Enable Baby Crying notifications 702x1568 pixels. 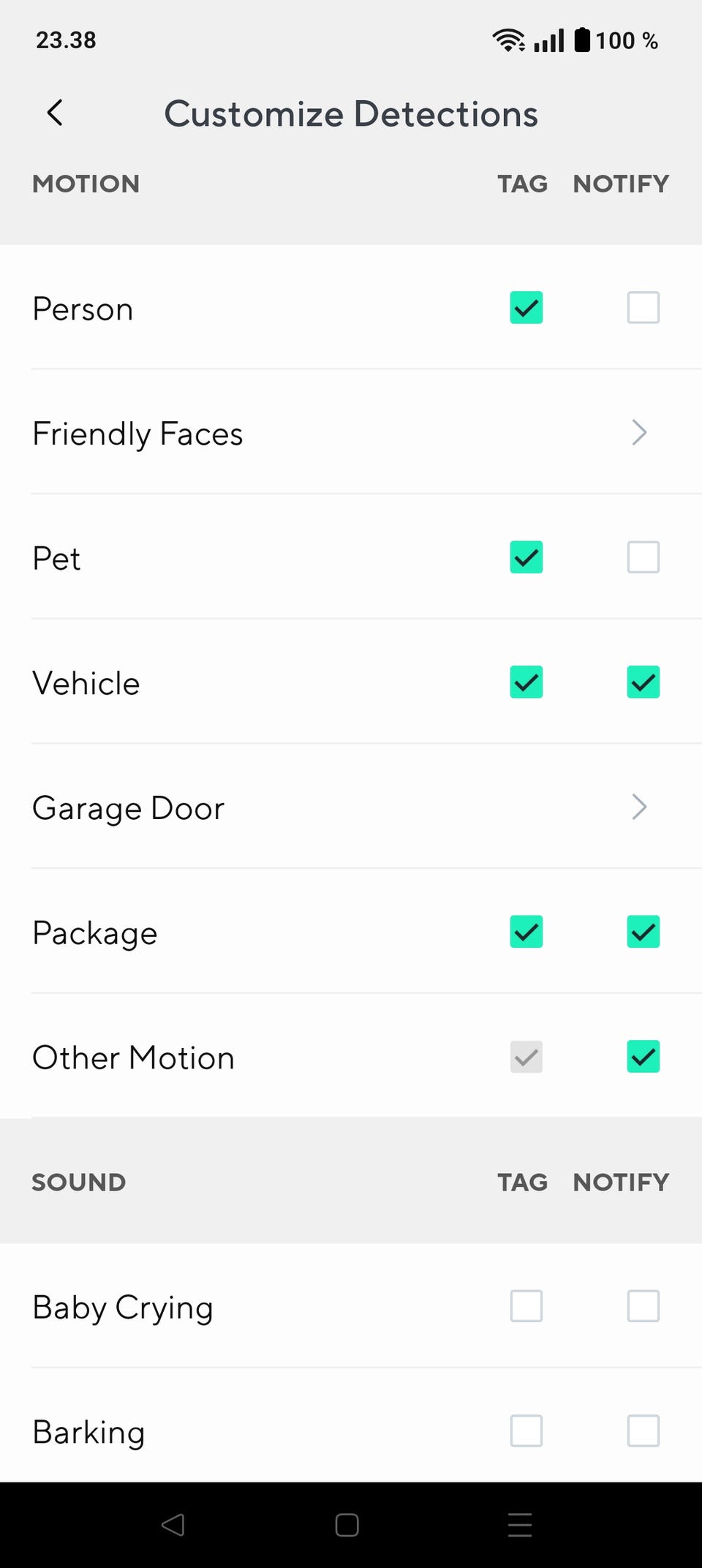pos(643,1306)
